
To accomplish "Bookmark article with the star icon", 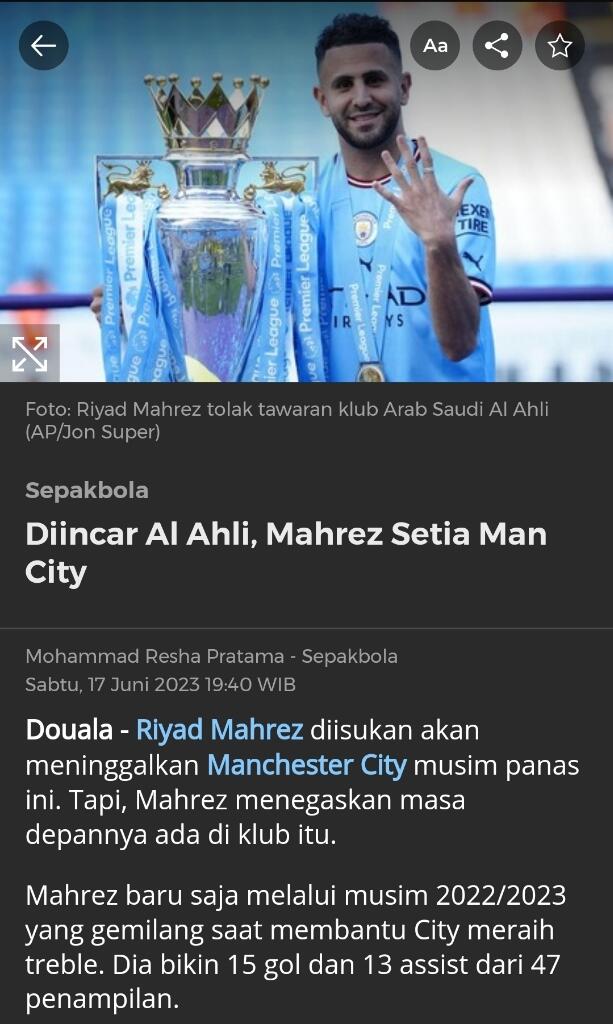I will click(x=560, y=46).
